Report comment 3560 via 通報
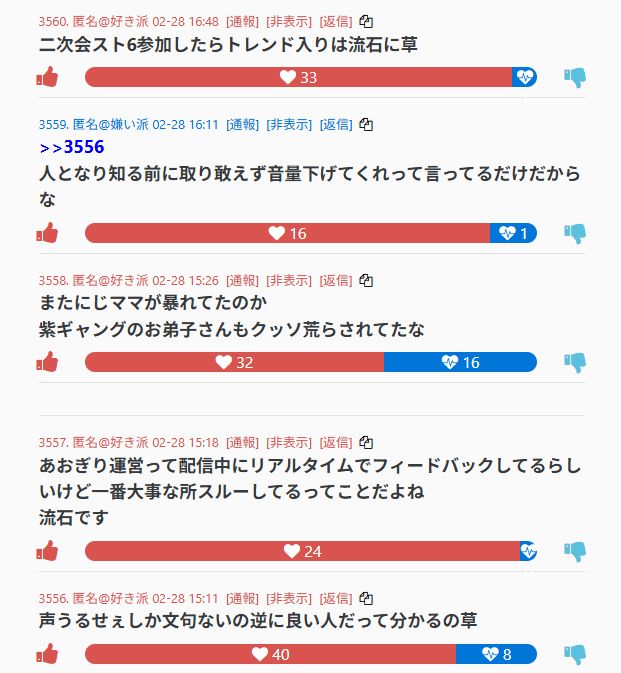The width and height of the screenshot is (621, 673). tap(242, 21)
